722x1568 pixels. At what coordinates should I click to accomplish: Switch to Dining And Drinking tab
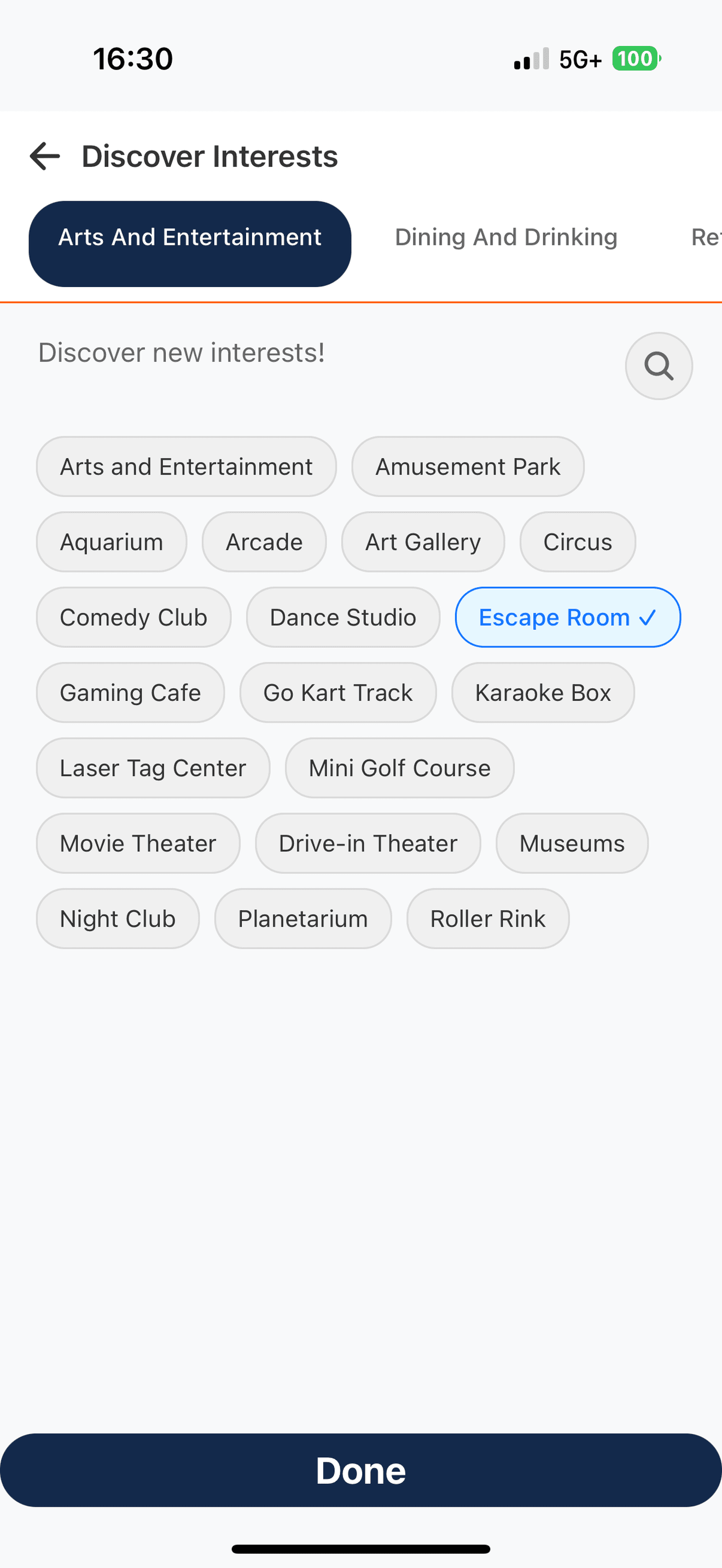point(506,237)
